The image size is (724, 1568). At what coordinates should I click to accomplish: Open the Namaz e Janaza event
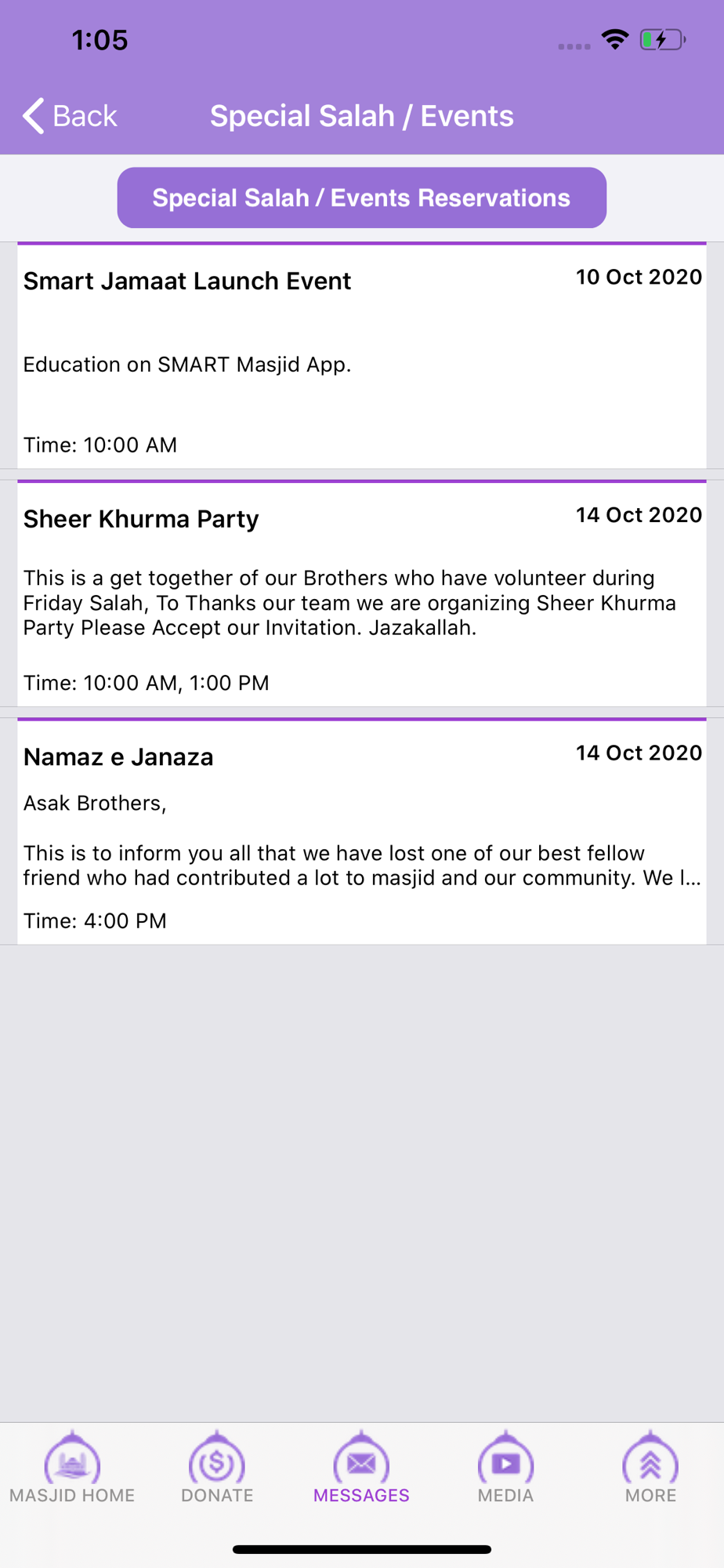[x=361, y=832]
